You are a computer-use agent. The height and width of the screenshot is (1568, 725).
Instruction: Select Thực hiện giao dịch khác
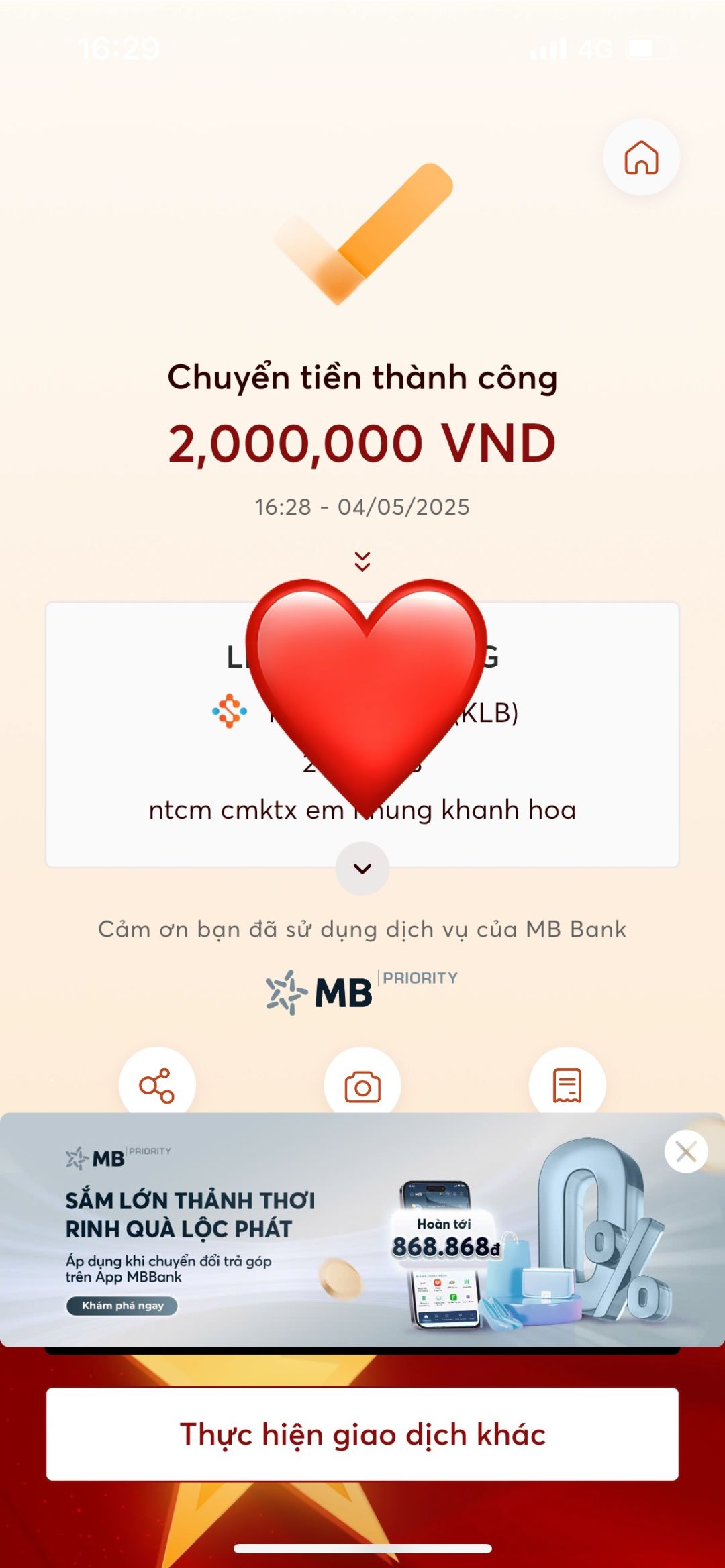tap(362, 1434)
